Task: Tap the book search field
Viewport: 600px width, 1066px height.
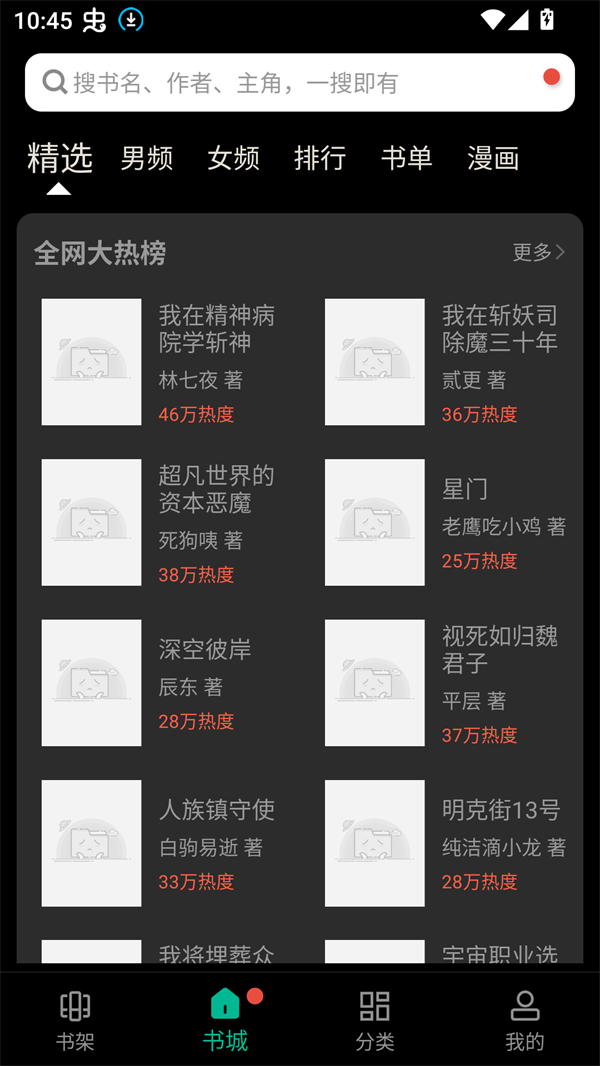Action: (x=290, y=83)
